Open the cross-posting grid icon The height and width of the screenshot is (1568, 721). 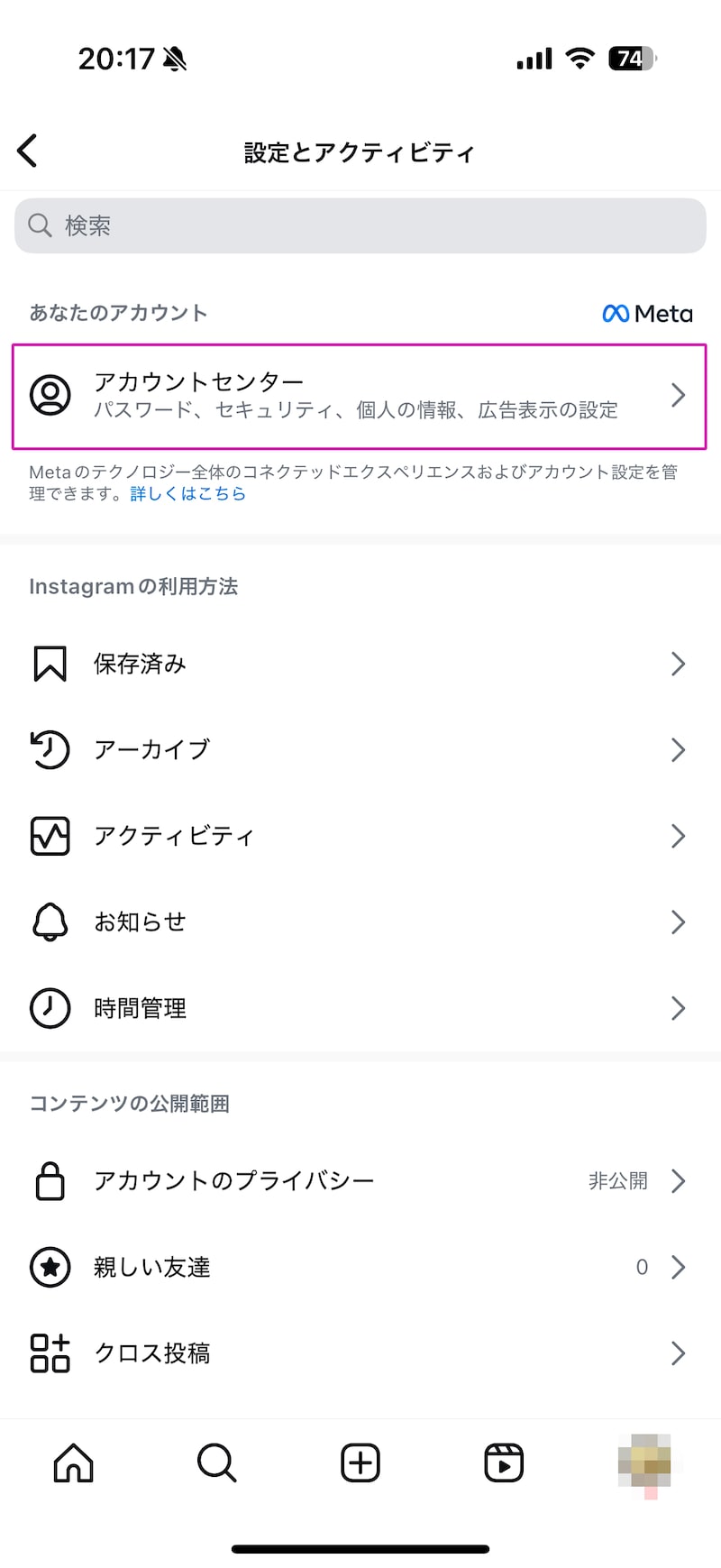50,1353
